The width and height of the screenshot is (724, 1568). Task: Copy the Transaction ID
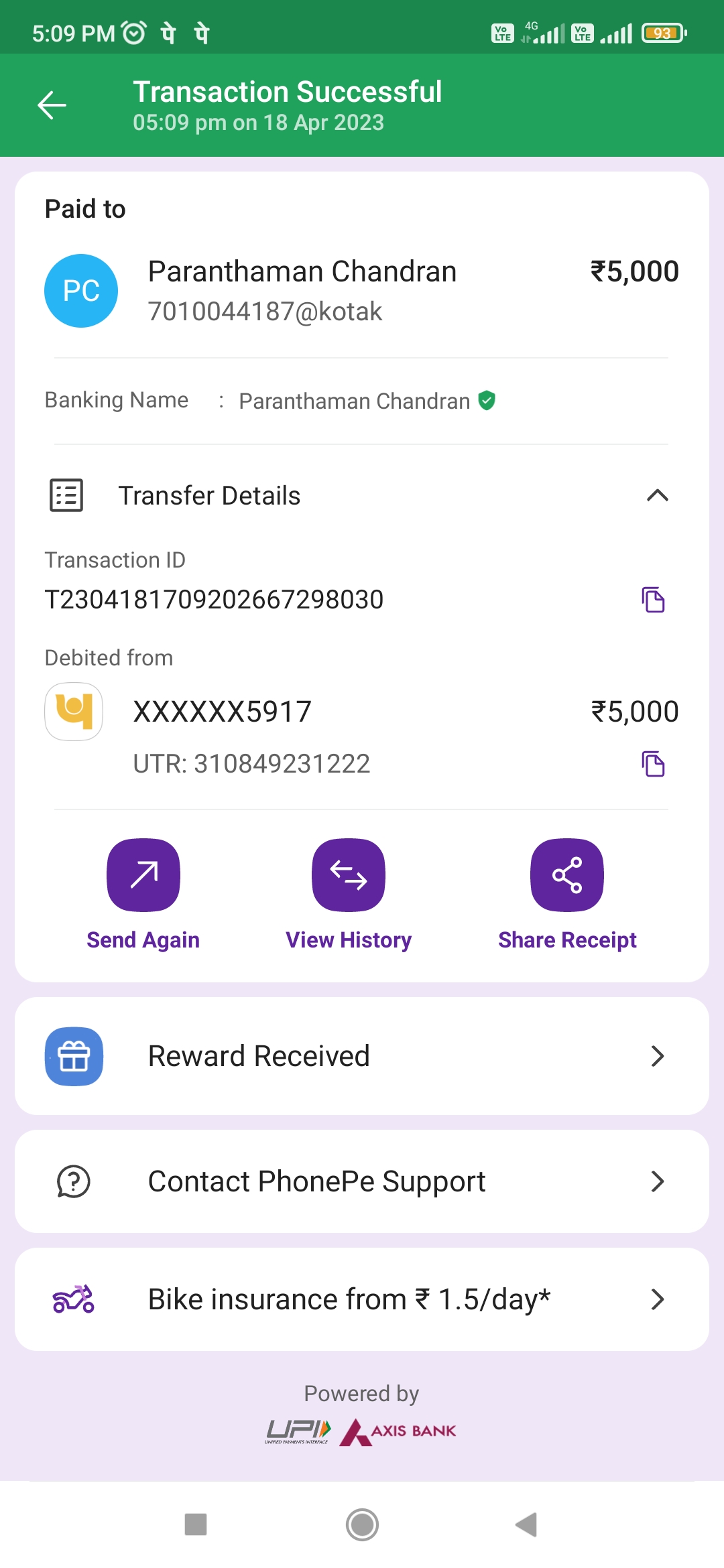653,600
